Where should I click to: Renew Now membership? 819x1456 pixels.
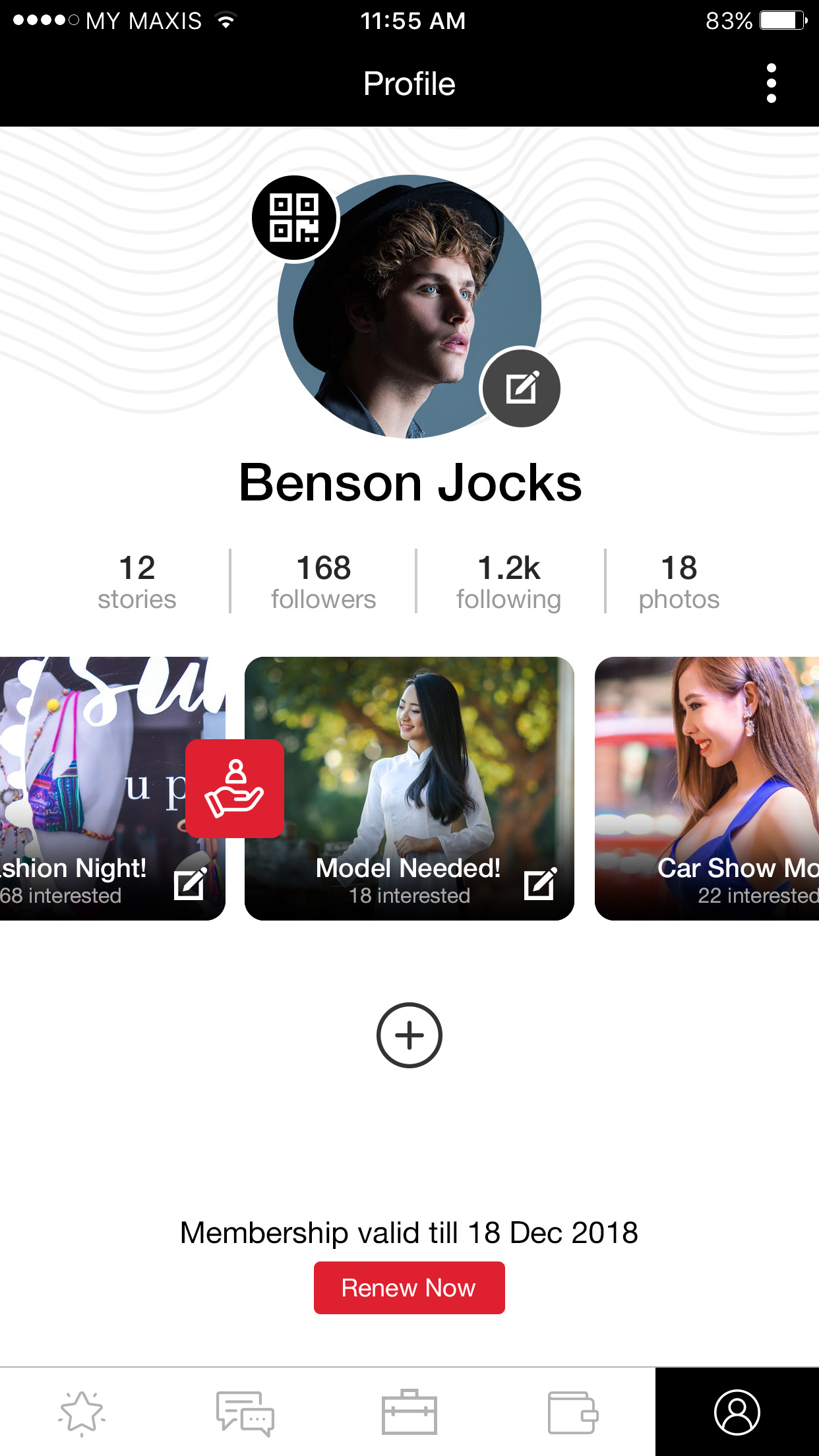pos(409,1288)
